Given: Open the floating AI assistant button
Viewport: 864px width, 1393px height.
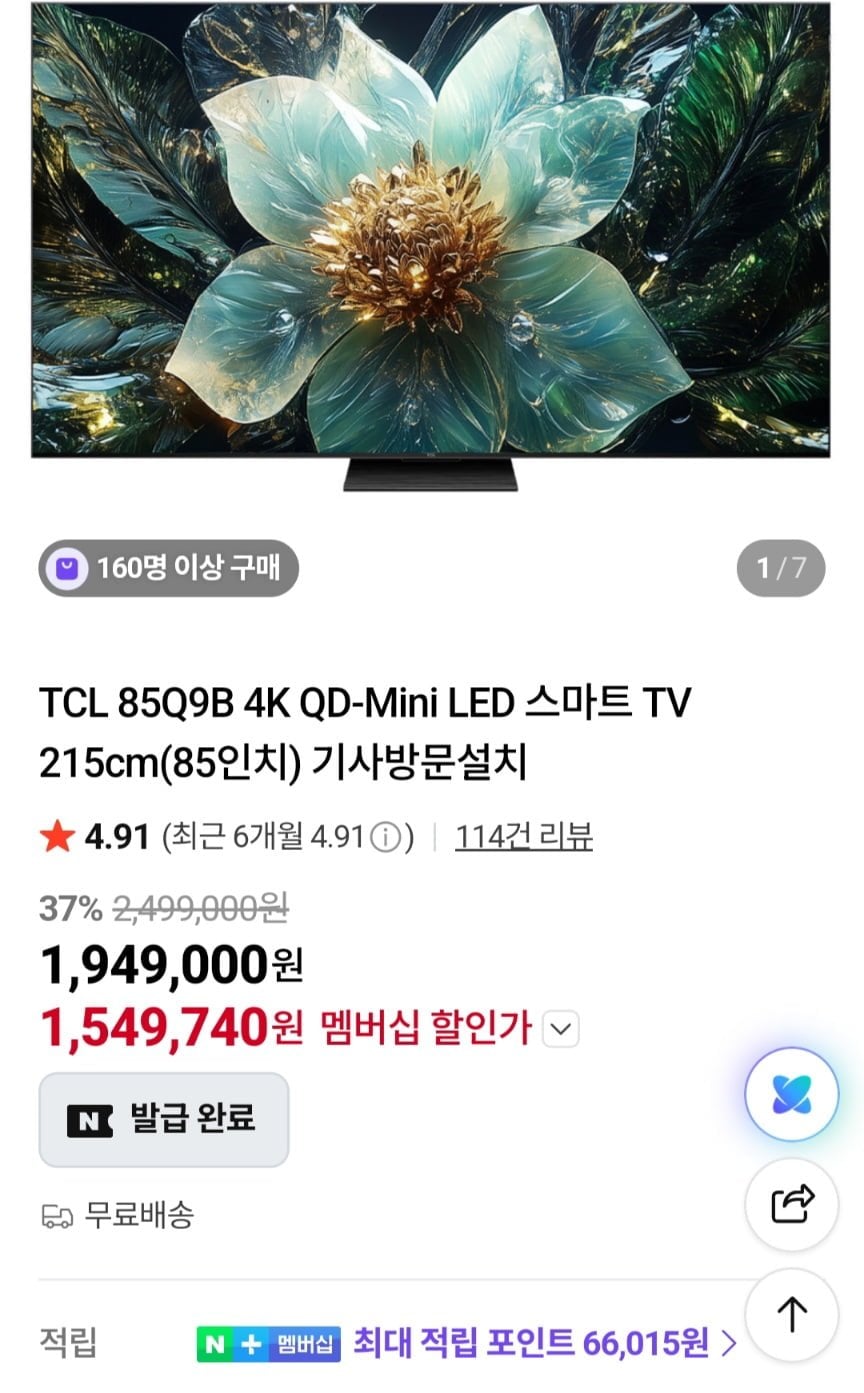Looking at the screenshot, I should [x=791, y=1095].
